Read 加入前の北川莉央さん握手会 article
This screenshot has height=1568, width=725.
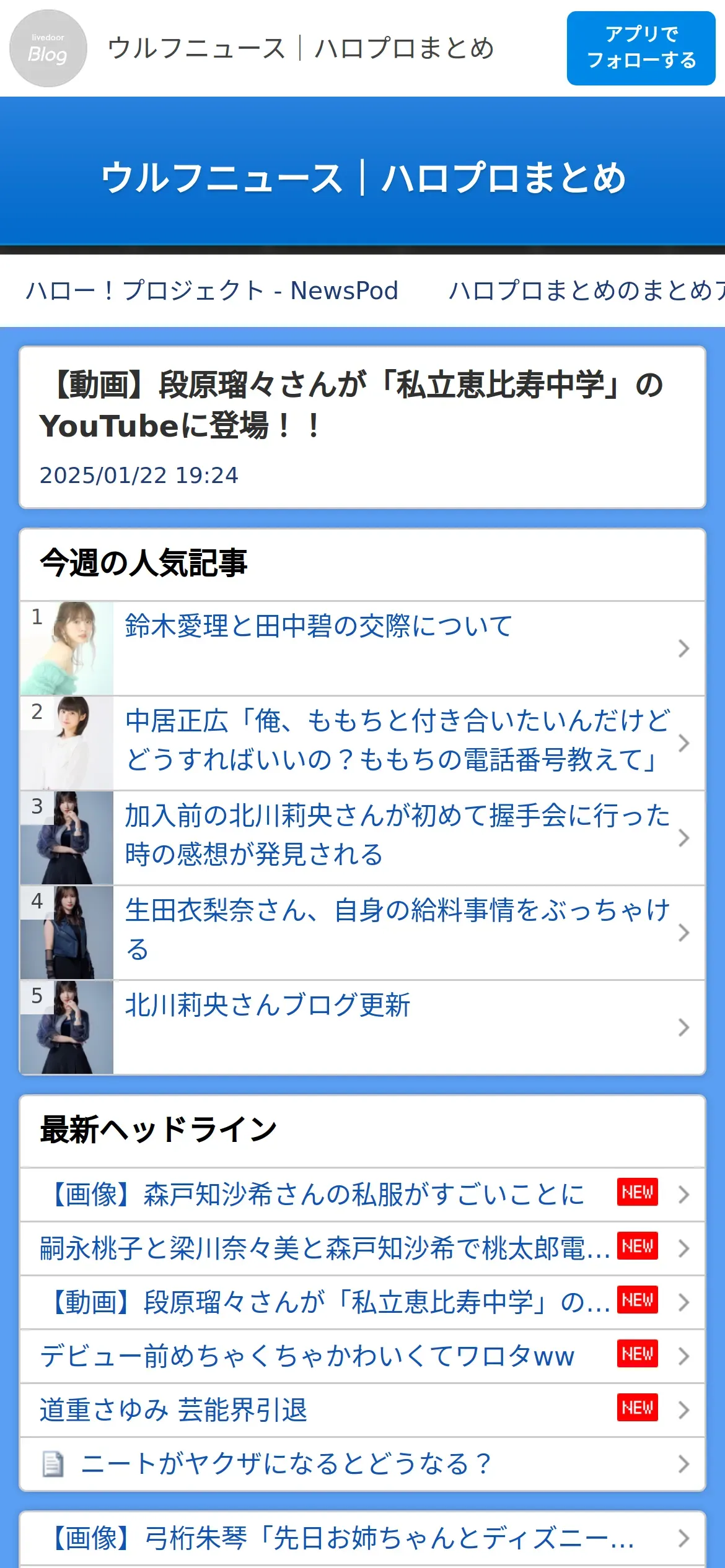[x=362, y=837]
